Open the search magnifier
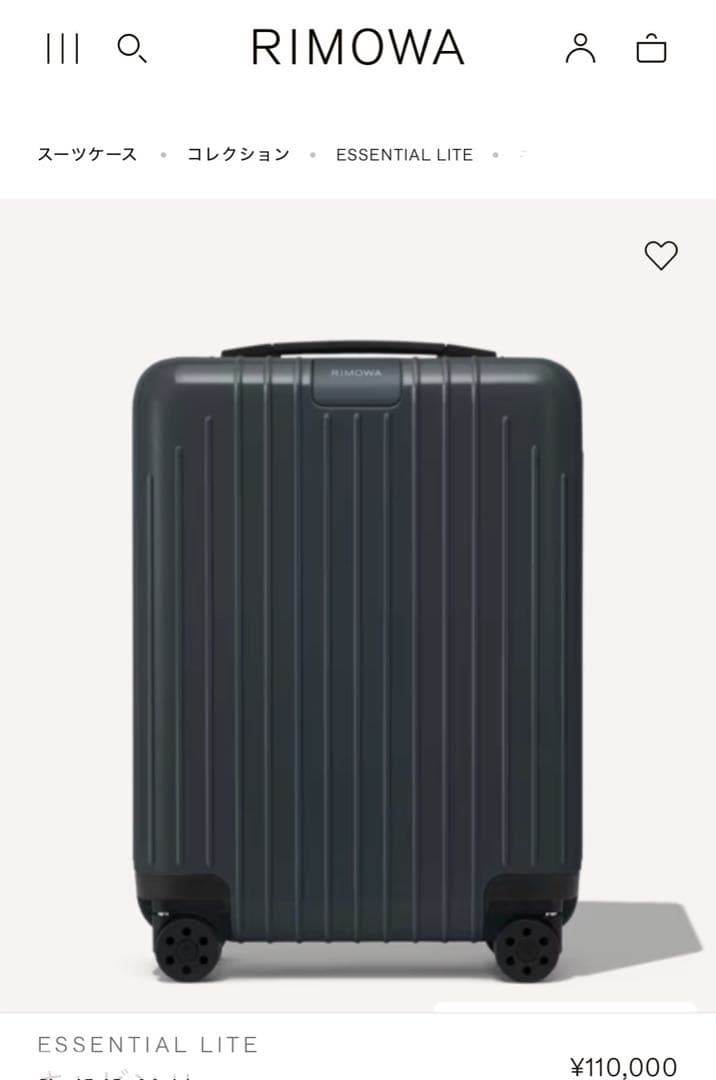This screenshot has height=1080, width=716. [132, 48]
